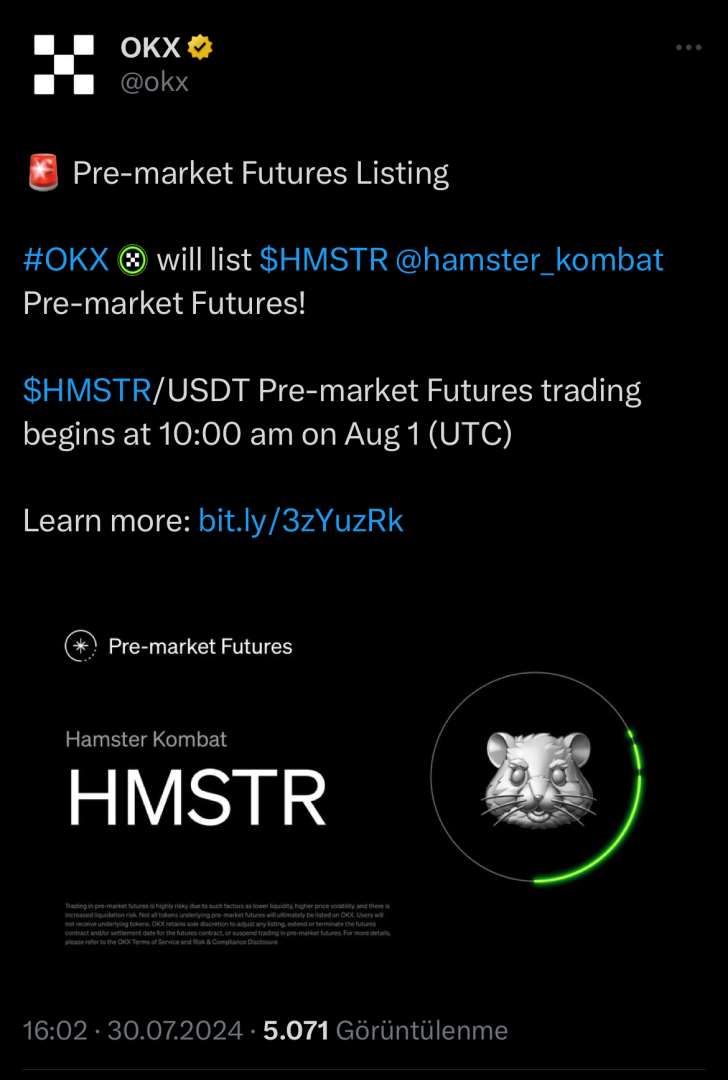Image resolution: width=728 pixels, height=1080 pixels.
Task: Open the #OKX hashtag
Action: pyautogui.click(x=66, y=260)
